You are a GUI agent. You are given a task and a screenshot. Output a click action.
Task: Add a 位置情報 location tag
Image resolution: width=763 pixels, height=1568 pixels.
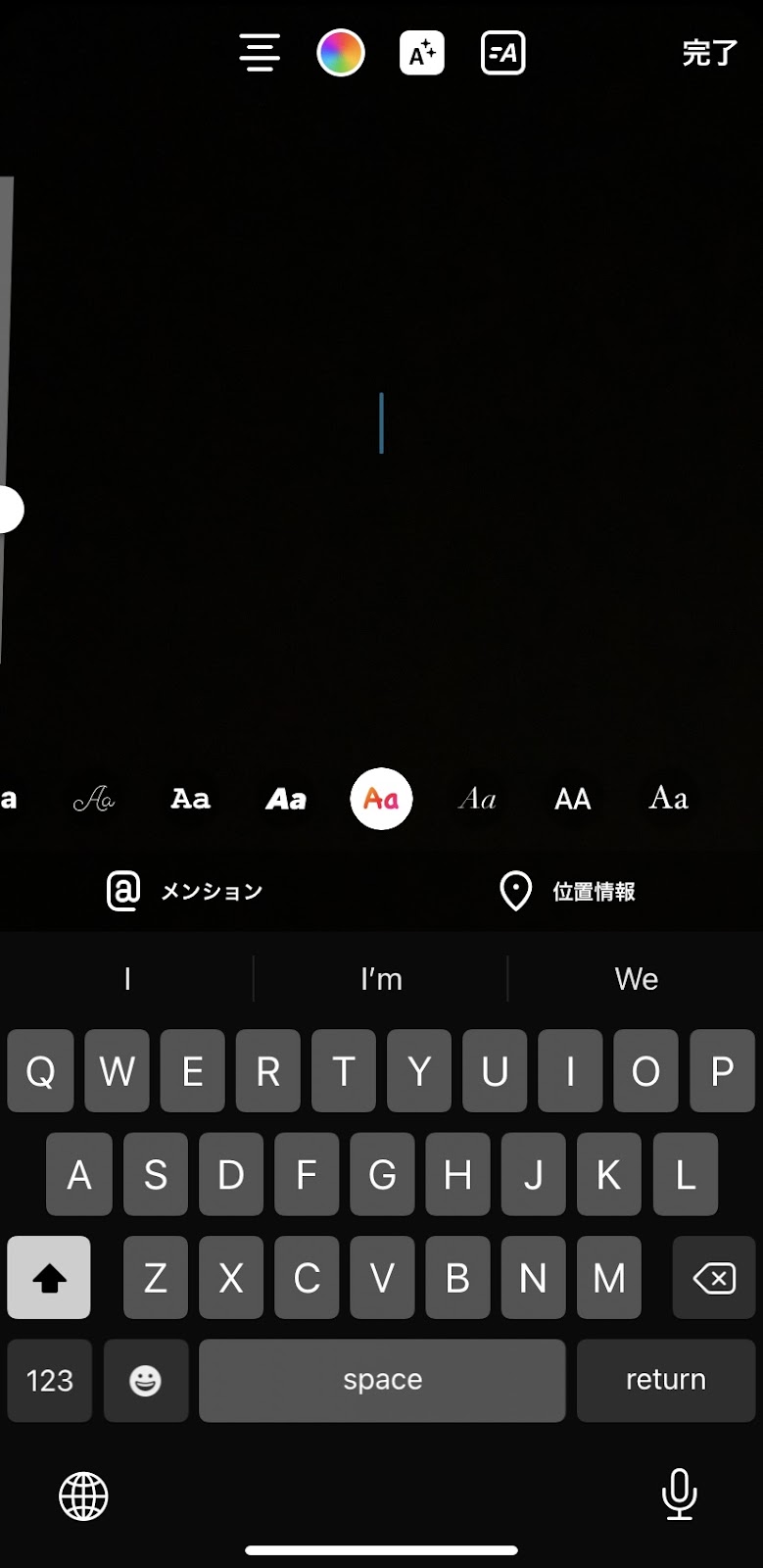tap(568, 892)
